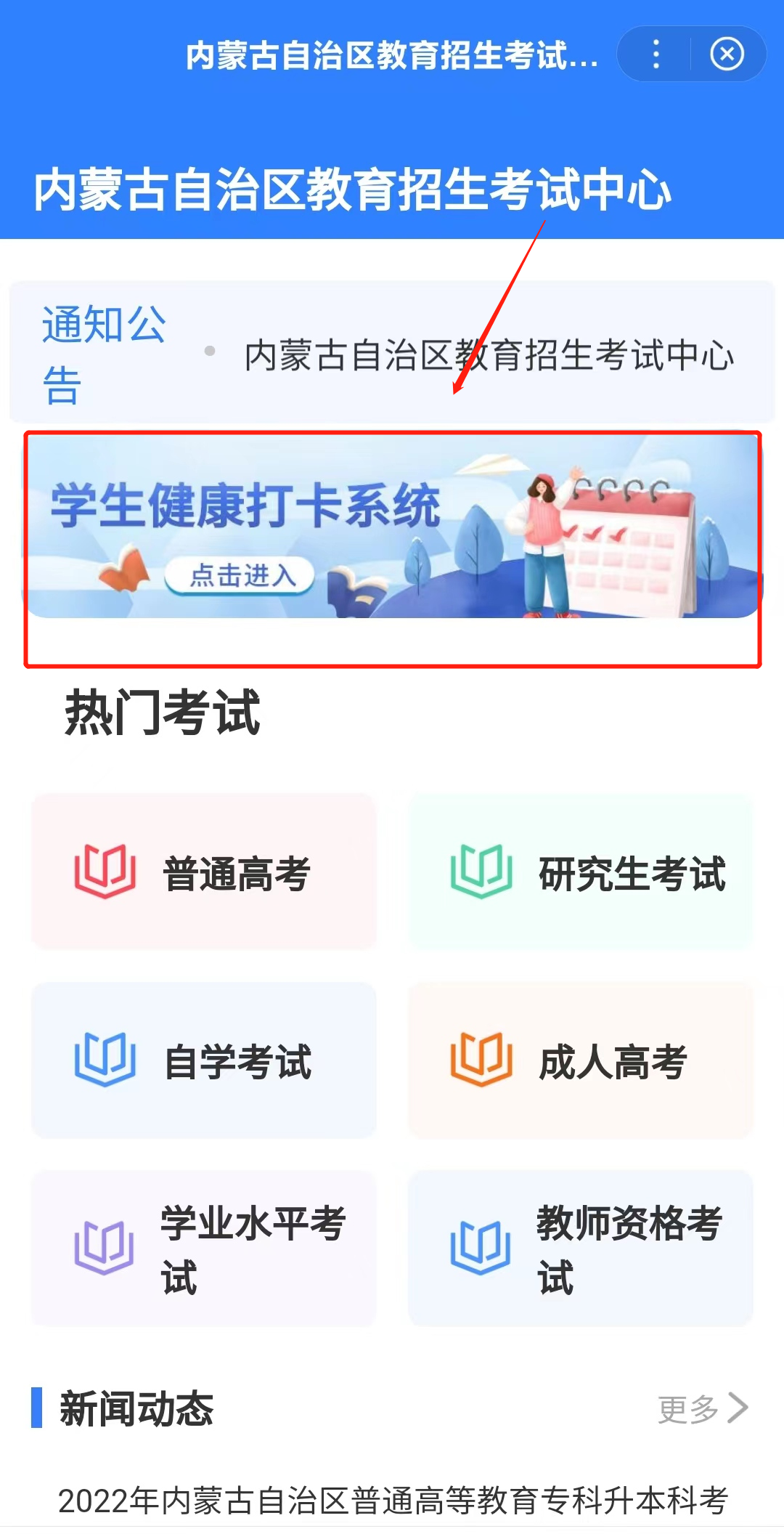Tap the 教师资格考试 card
This screenshot has width=784, height=1534.
[x=580, y=1249]
